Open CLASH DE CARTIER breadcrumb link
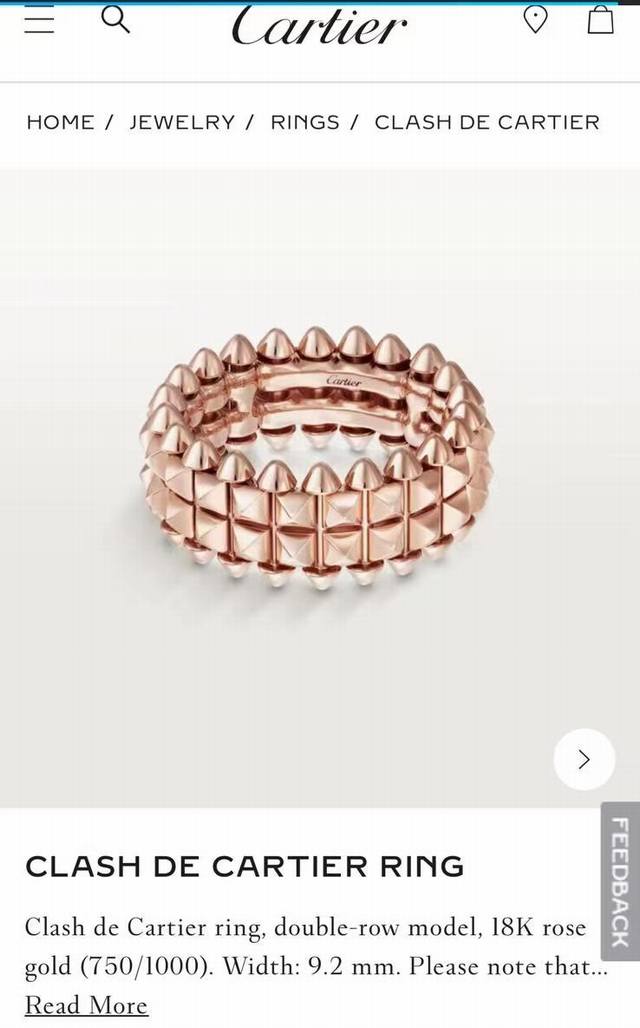Viewport: 640px width, 1028px height. [x=487, y=122]
